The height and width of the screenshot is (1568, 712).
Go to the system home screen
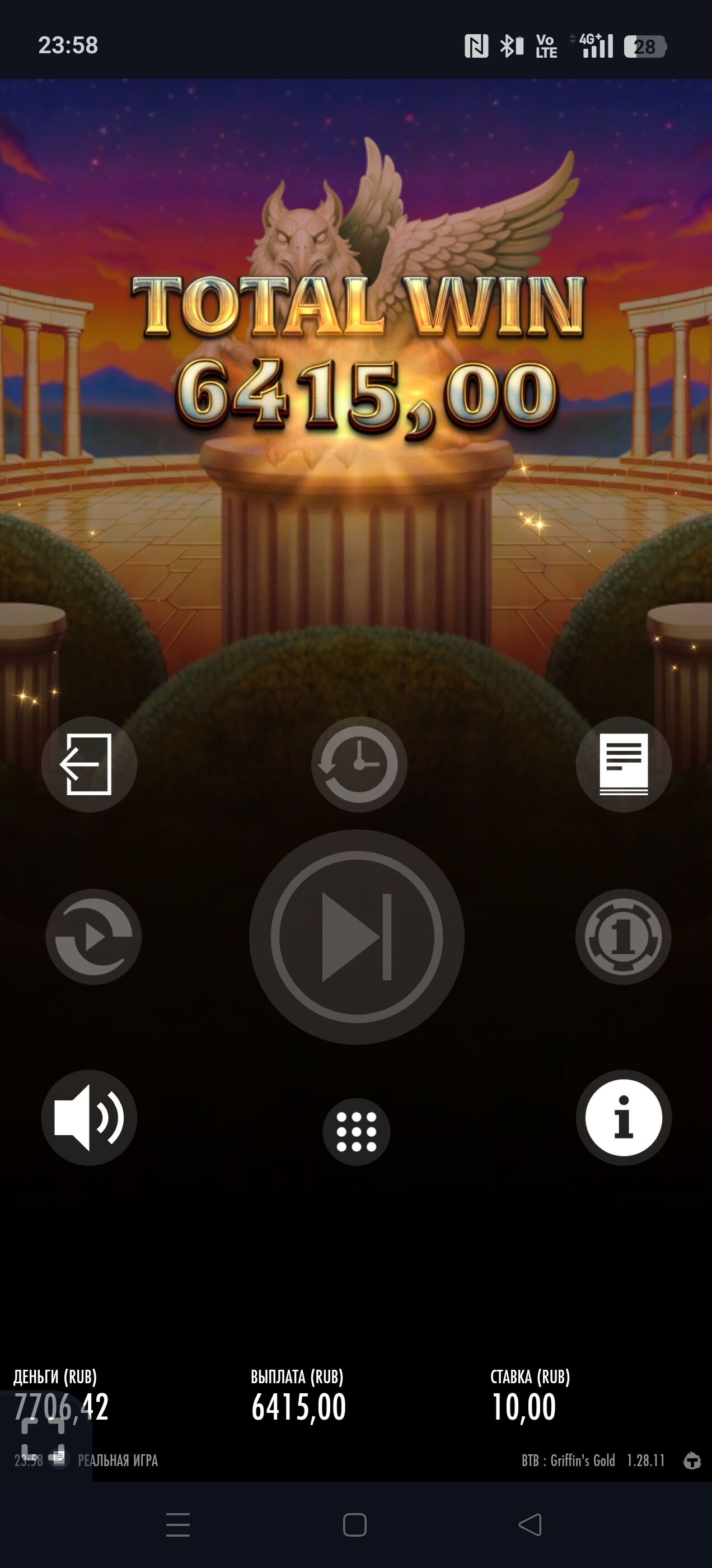pyautogui.click(x=355, y=1525)
